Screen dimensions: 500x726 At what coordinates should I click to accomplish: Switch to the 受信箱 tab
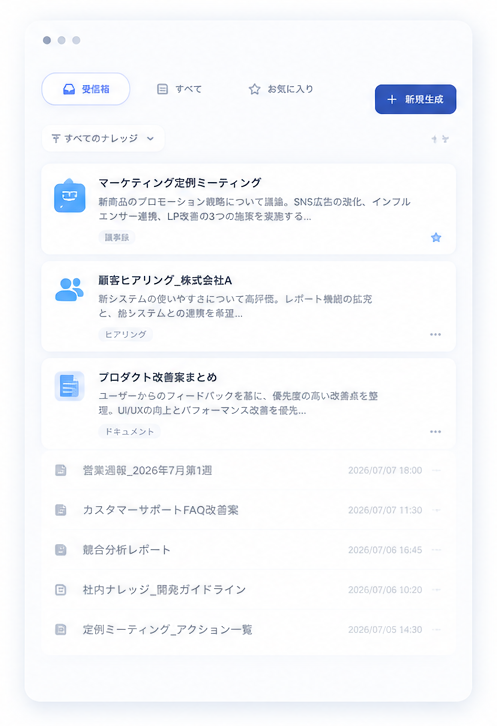(86, 89)
